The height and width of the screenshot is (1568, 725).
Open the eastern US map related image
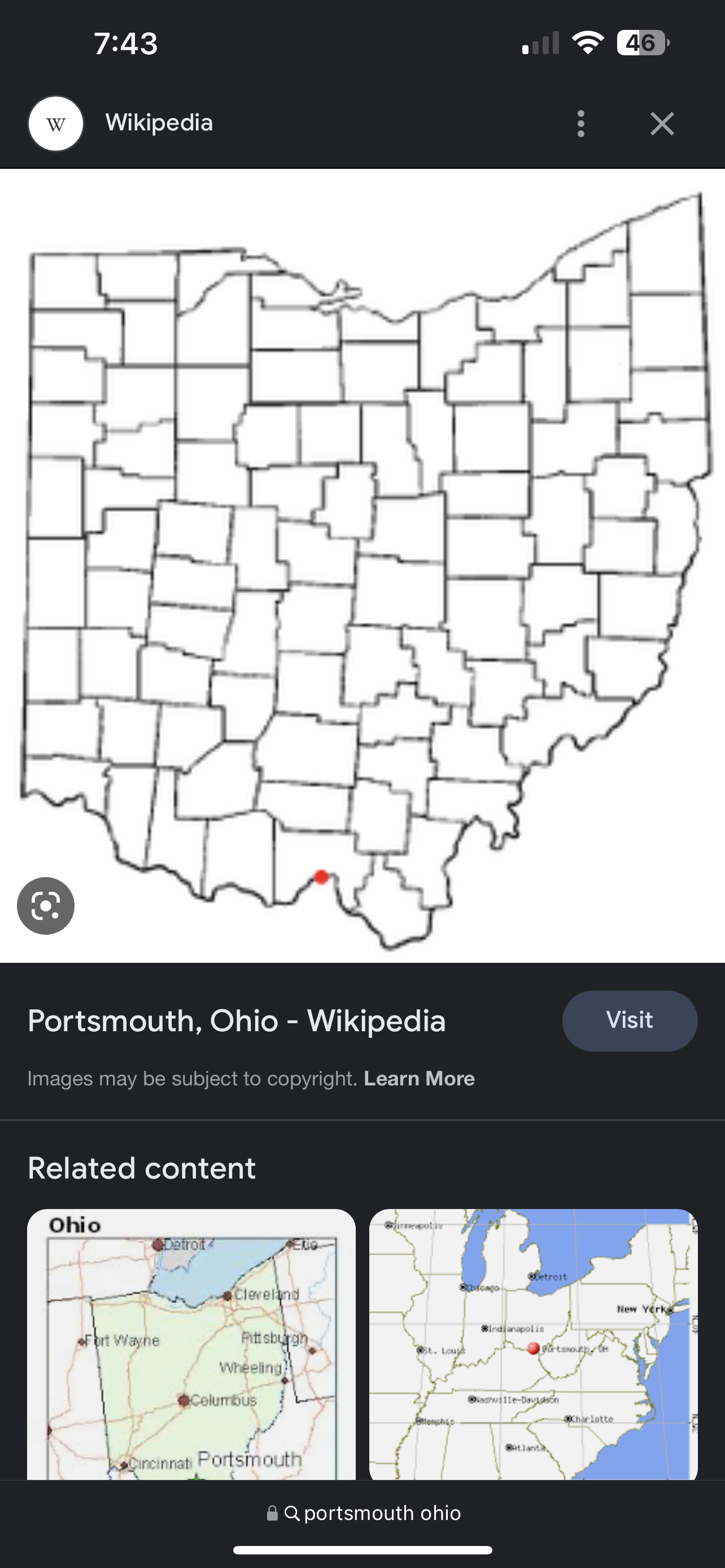[x=533, y=1344]
